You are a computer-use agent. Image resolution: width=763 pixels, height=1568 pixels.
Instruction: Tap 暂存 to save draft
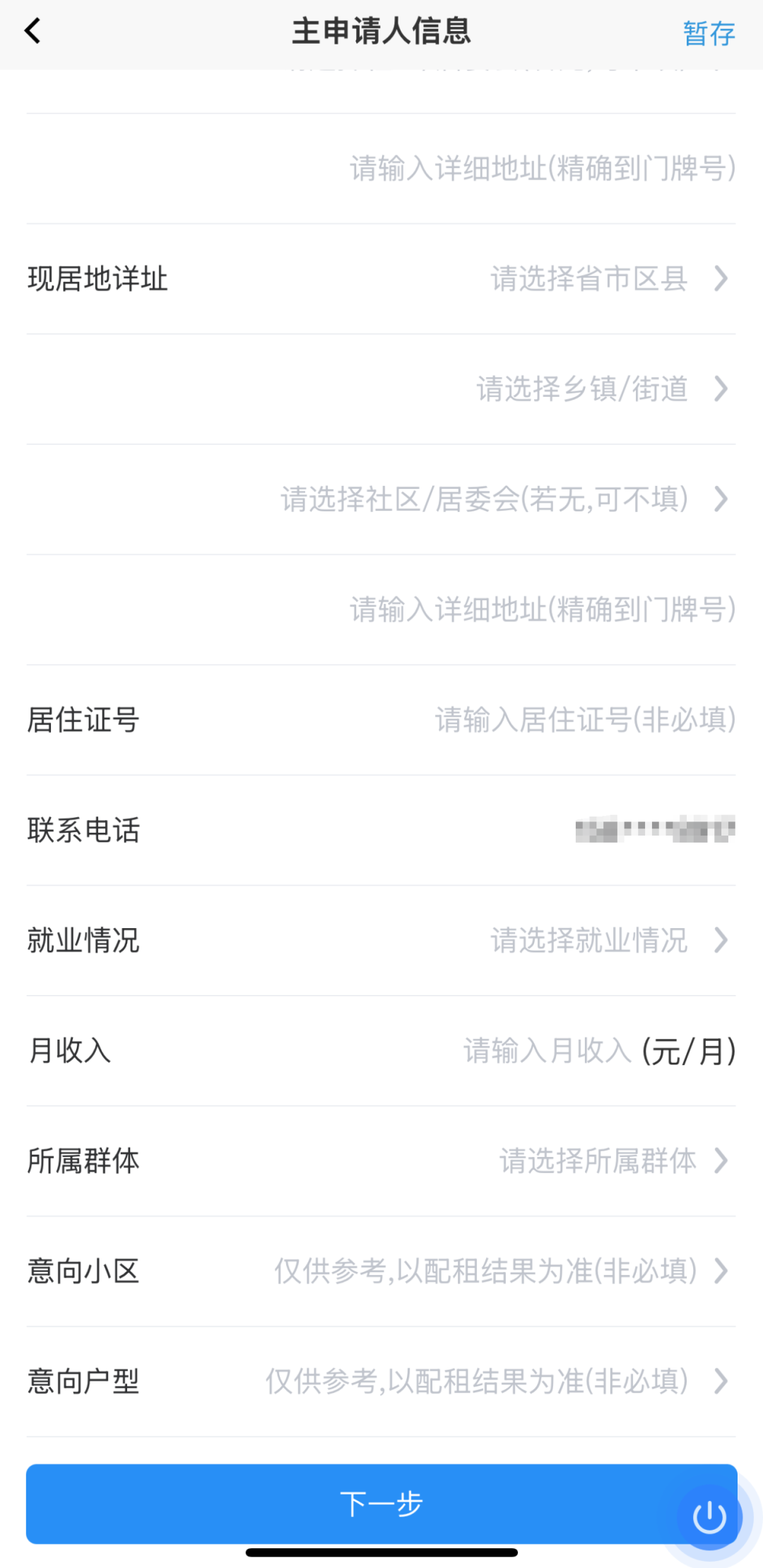[x=709, y=32]
